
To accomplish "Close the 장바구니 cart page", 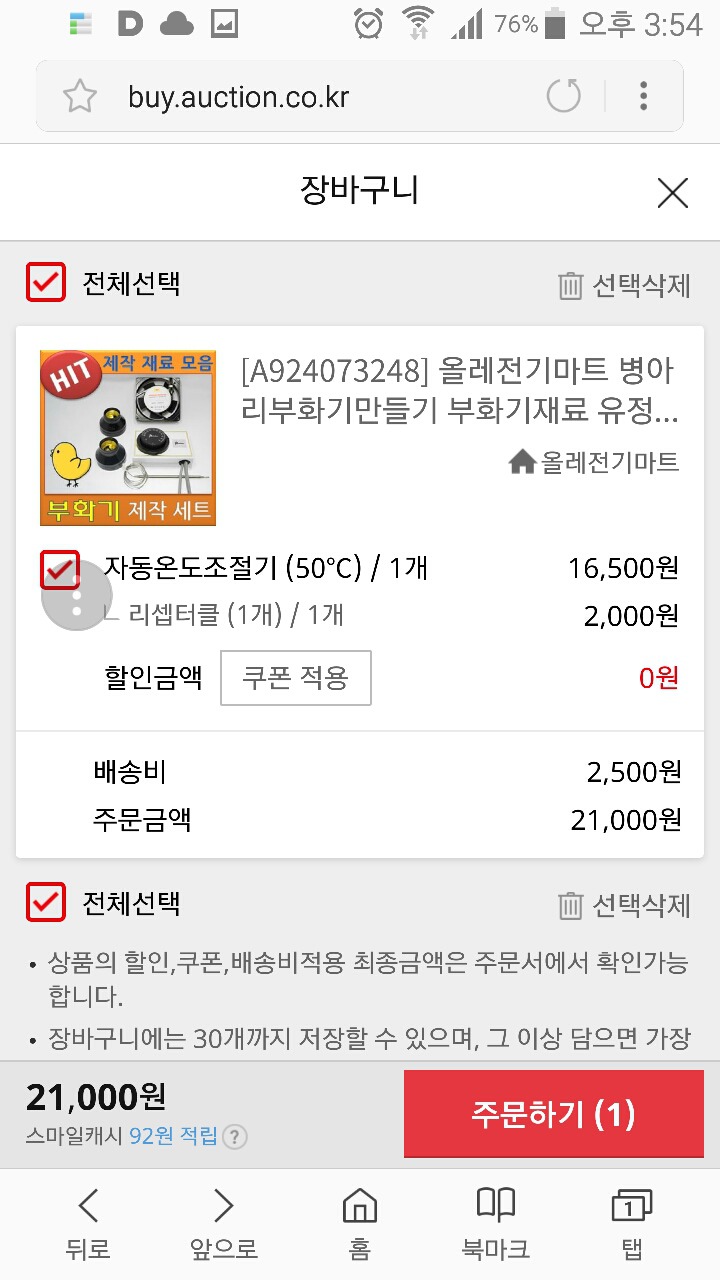I will [x=673, y=192].
